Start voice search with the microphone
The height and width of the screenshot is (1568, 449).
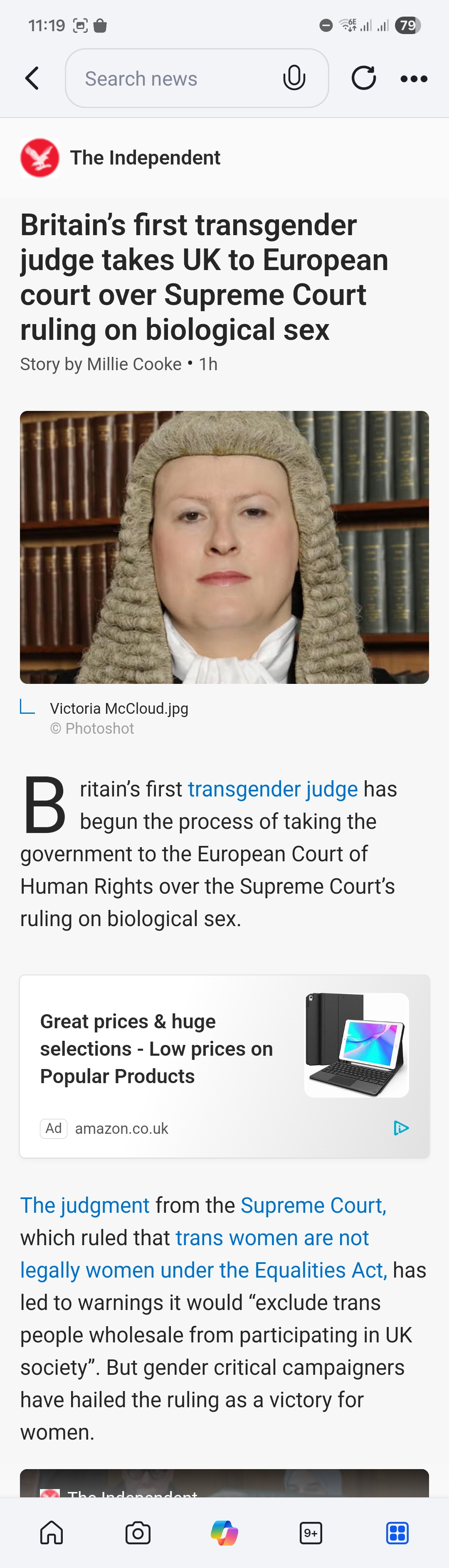294,78
